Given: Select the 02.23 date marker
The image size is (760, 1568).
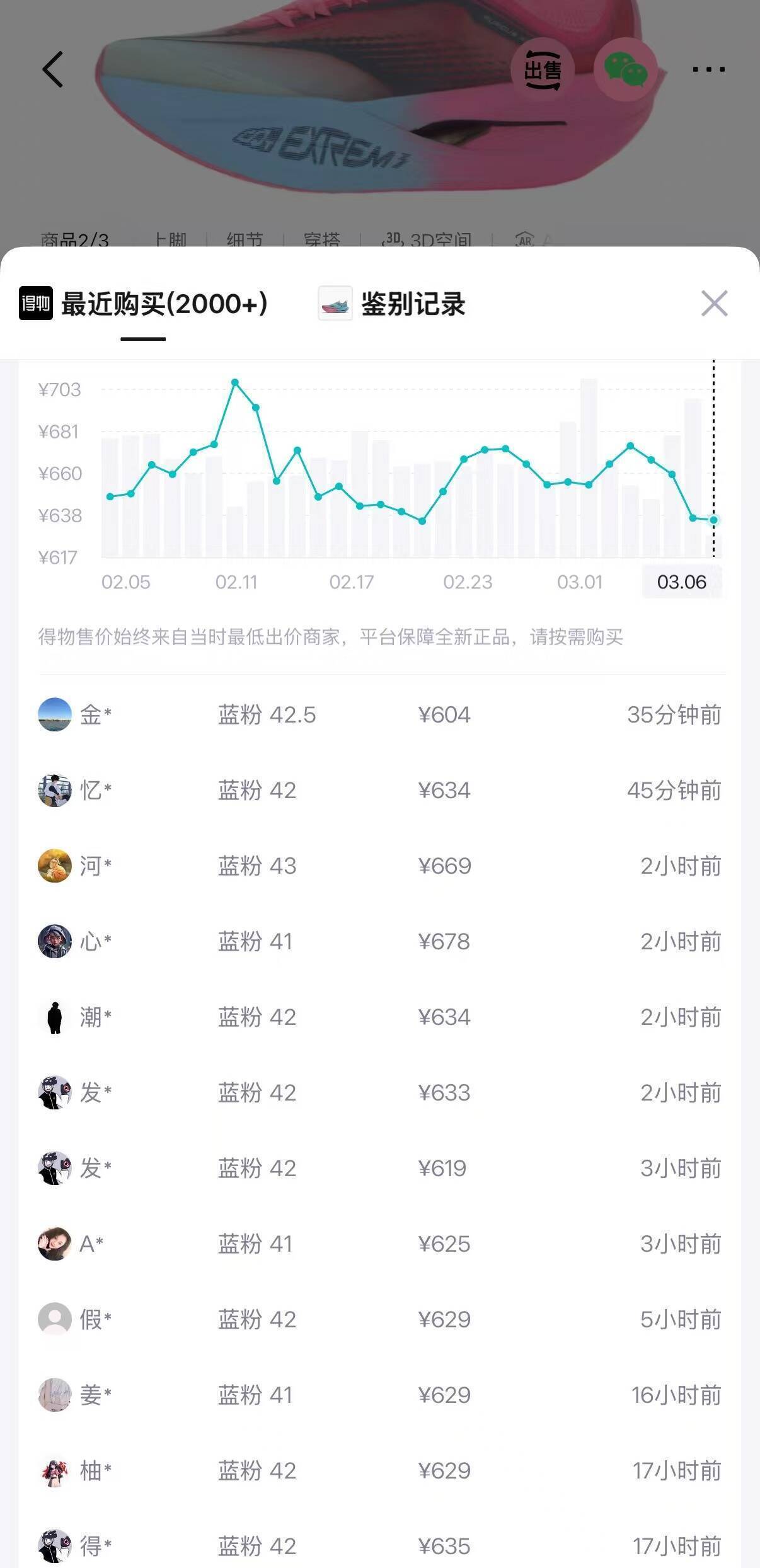Looking at the screenshot, I should [x=468, y=583].
